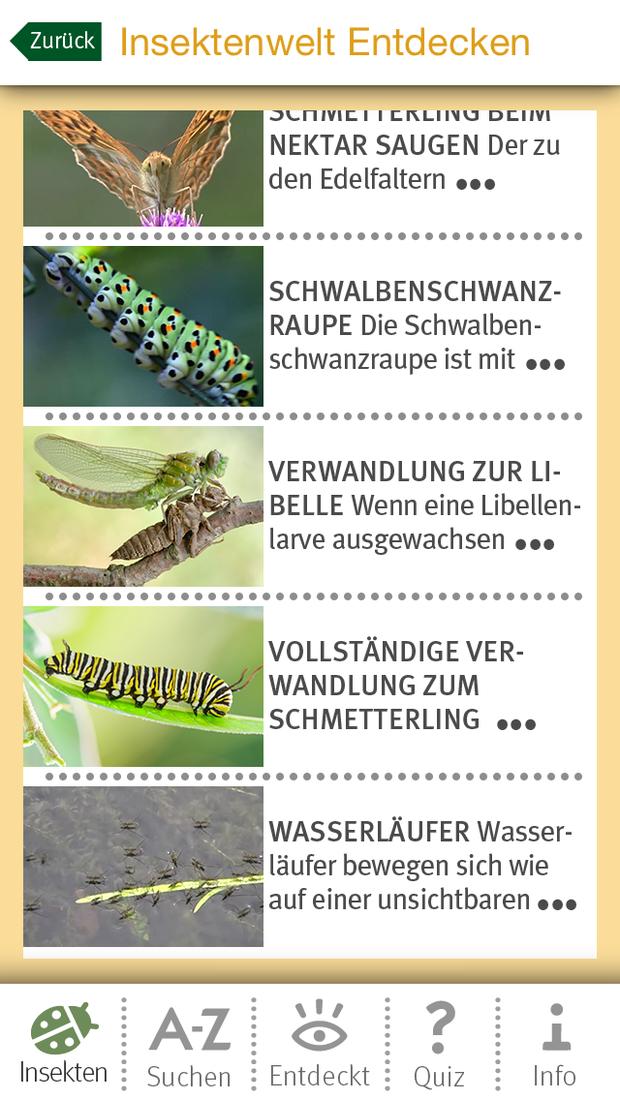Switch to the Entdeckt tab
This screenshot has height=1100, width=620.
tap(320, 1042)
